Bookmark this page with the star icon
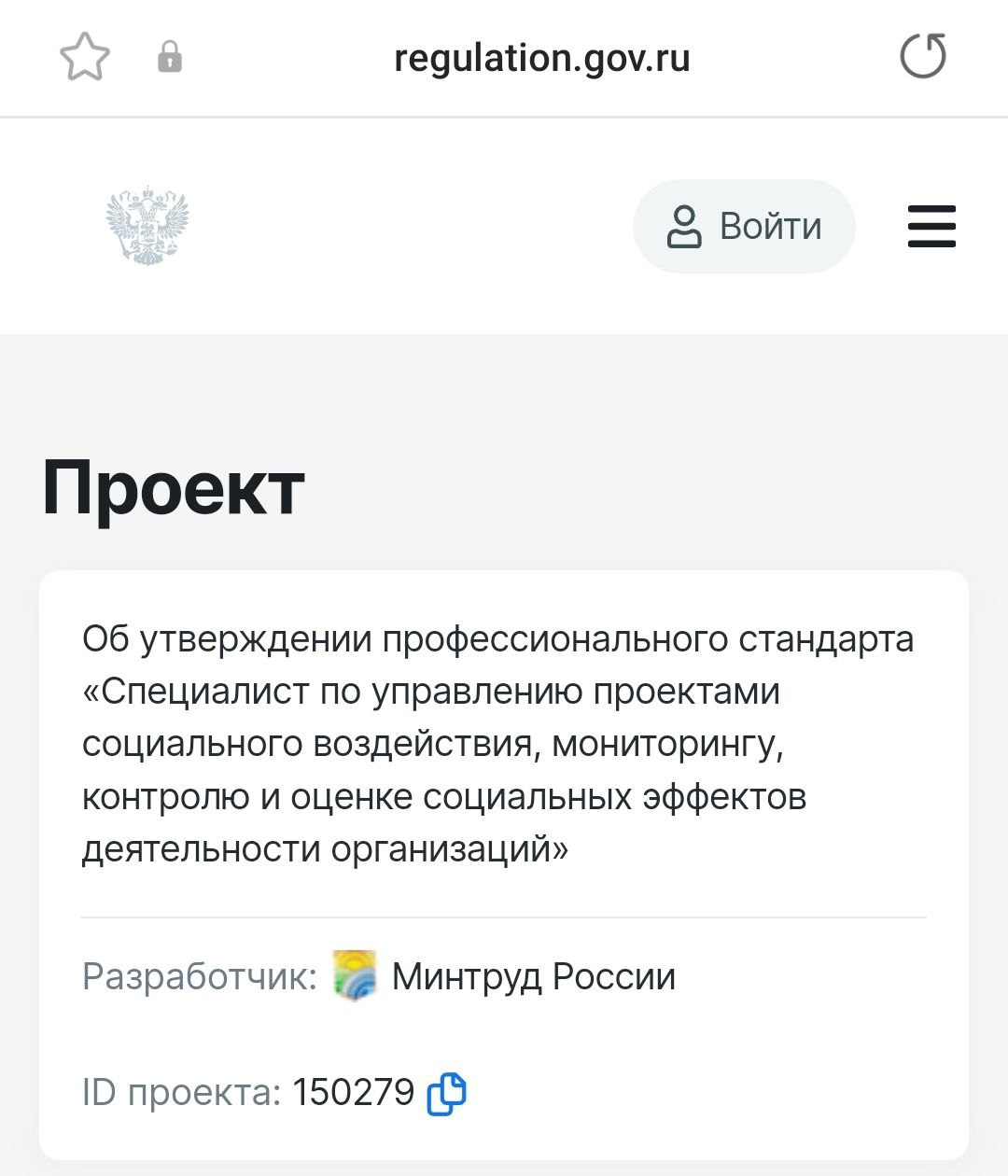 point(85,57)
